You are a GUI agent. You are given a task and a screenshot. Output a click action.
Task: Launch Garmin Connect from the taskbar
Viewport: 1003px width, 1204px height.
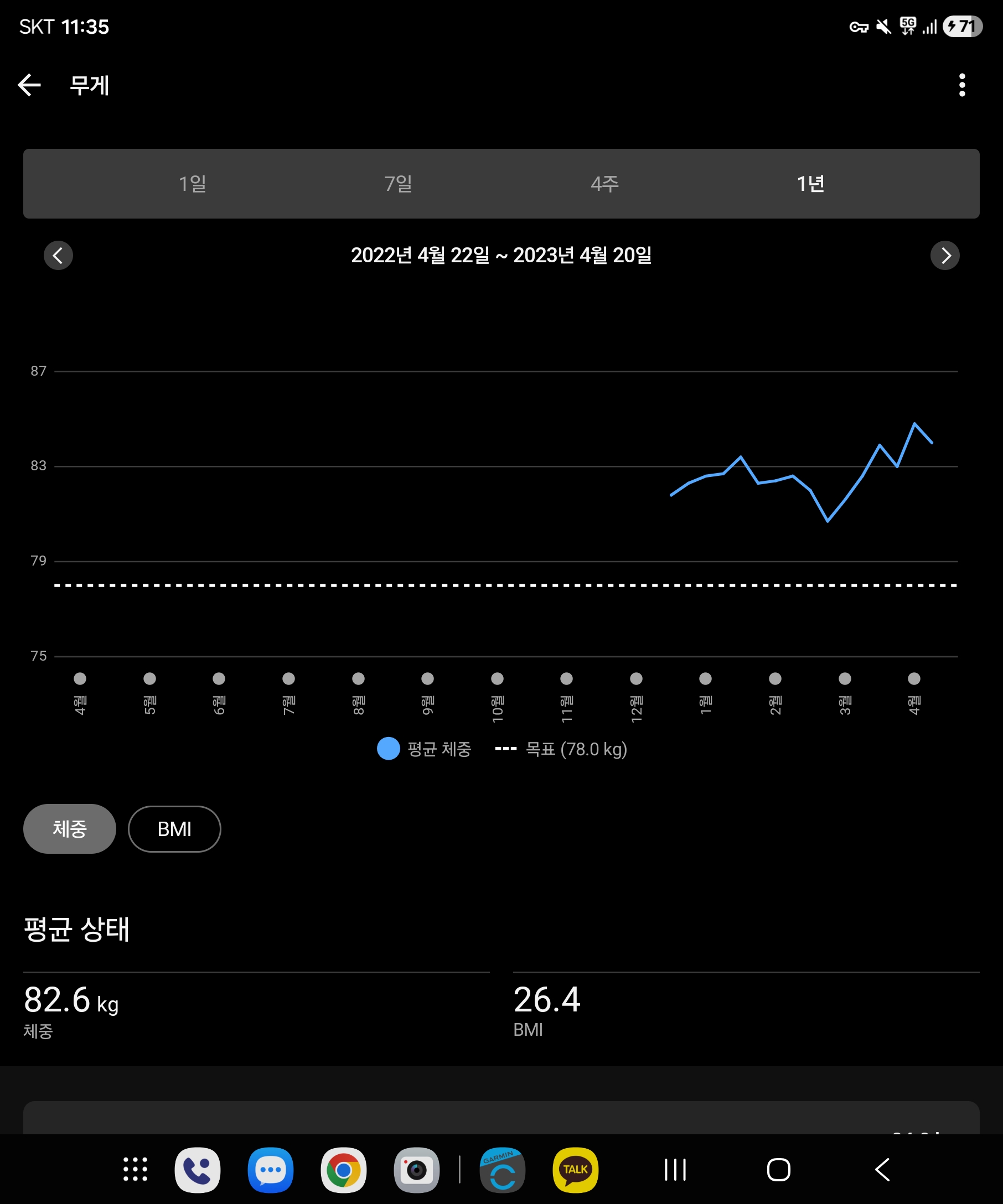503,1170
